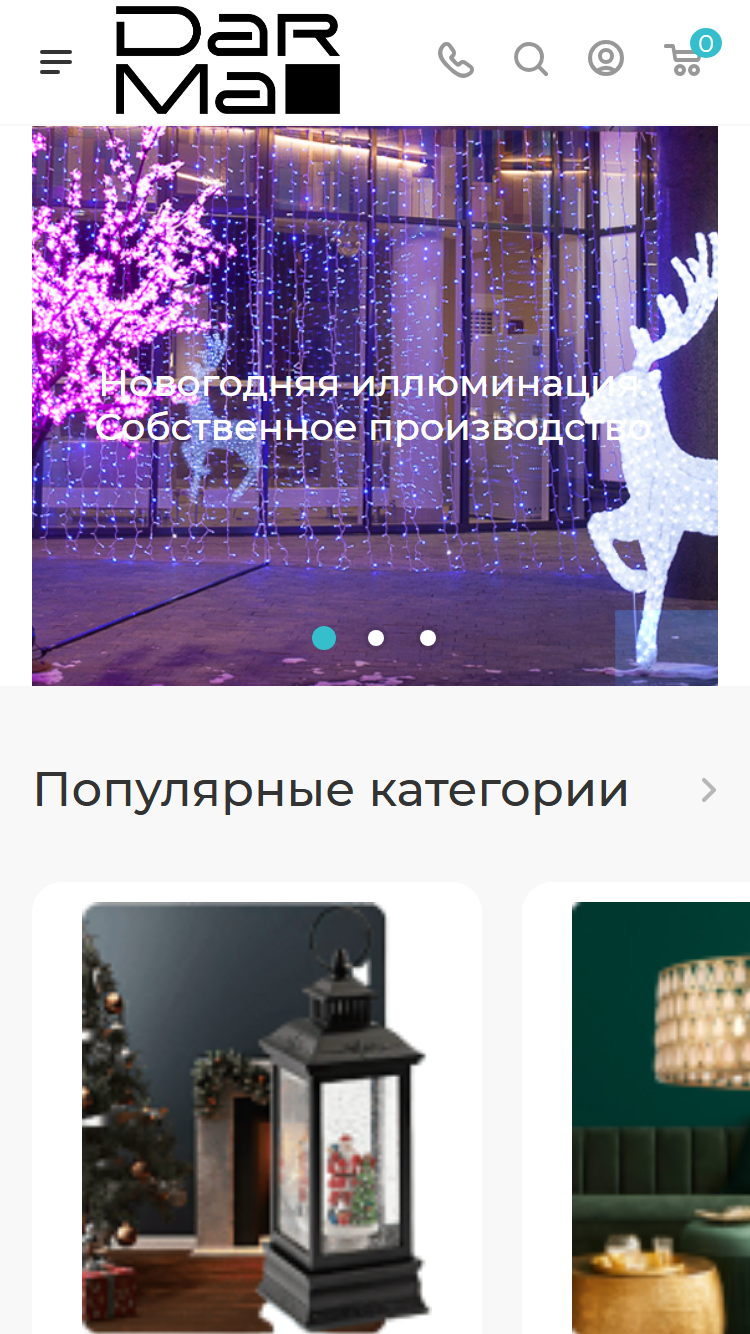Screen dimensions: 750x1334
Task: Open the category card with the lantern
Action: tap(257, 1108)
